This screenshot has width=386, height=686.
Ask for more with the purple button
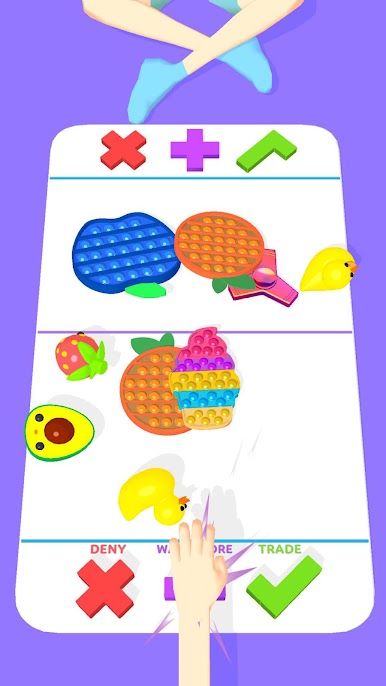click(195, 588)
